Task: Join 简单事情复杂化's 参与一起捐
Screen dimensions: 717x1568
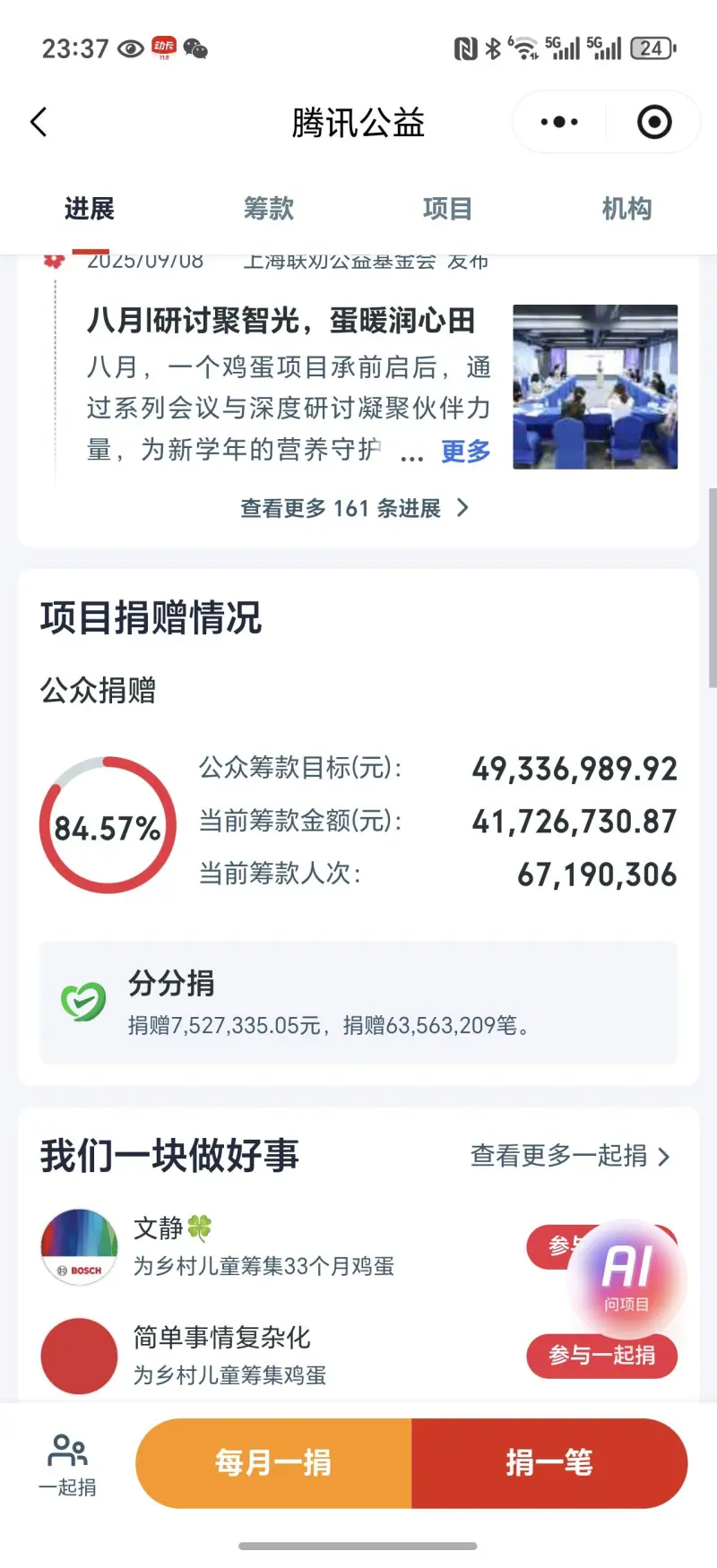Action: click(600, 1356)
